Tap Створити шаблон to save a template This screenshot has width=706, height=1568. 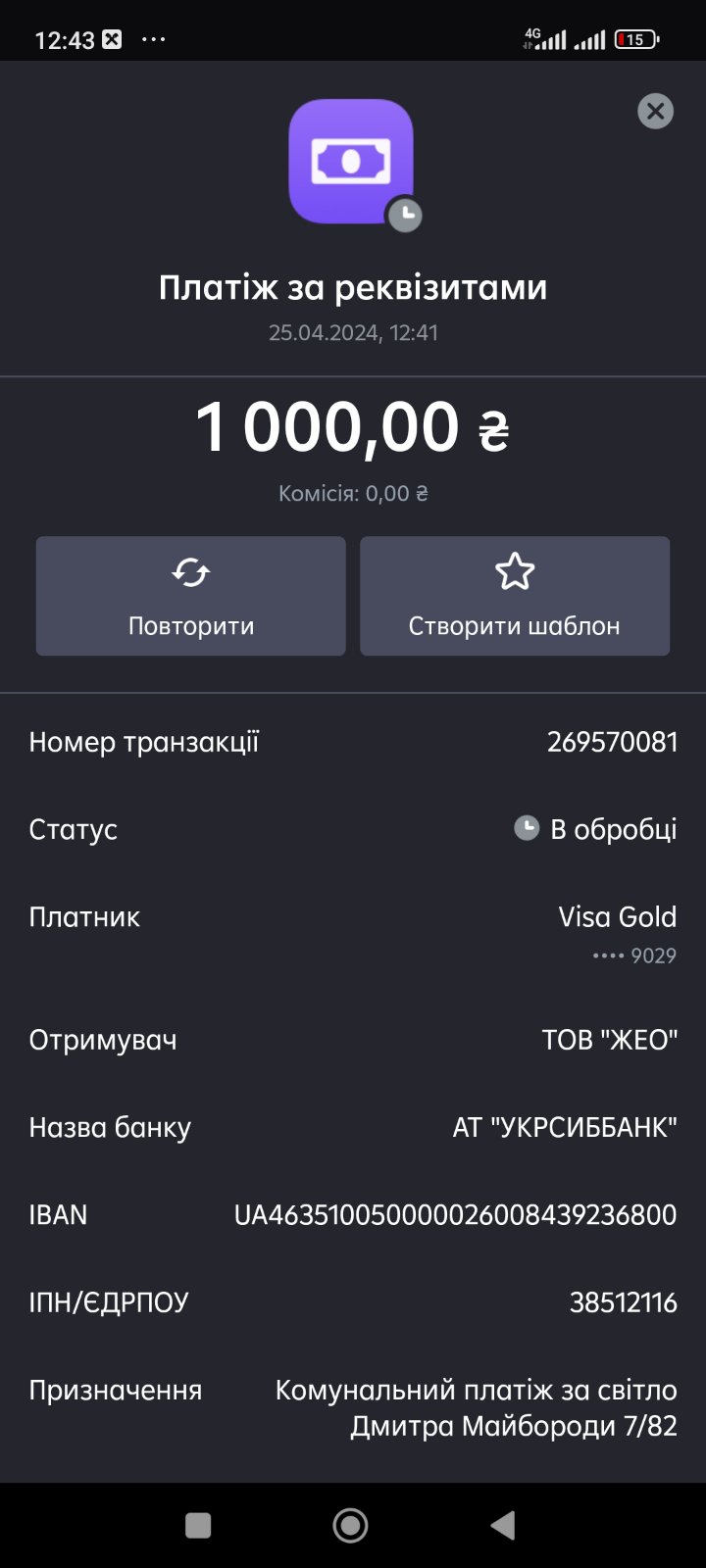tap(515, 596)
